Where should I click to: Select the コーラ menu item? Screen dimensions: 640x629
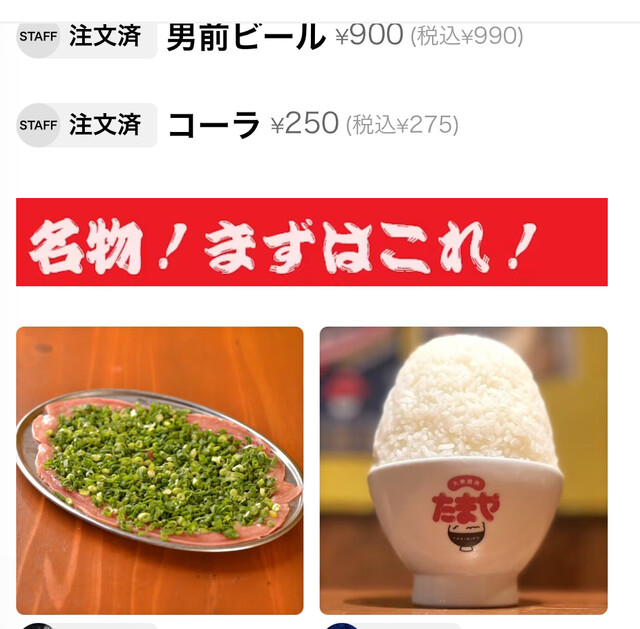coord(214,125)
